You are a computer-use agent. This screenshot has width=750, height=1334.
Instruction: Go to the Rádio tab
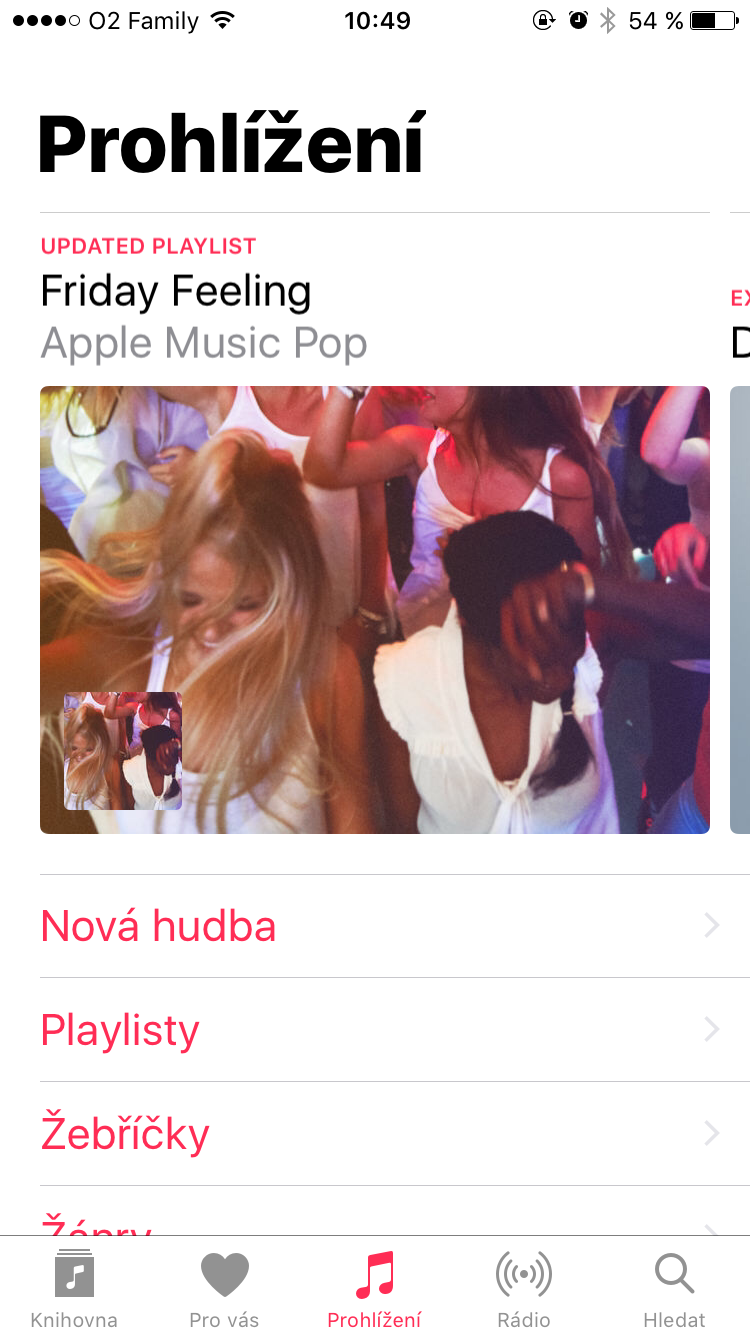(x=524, y=1289)
